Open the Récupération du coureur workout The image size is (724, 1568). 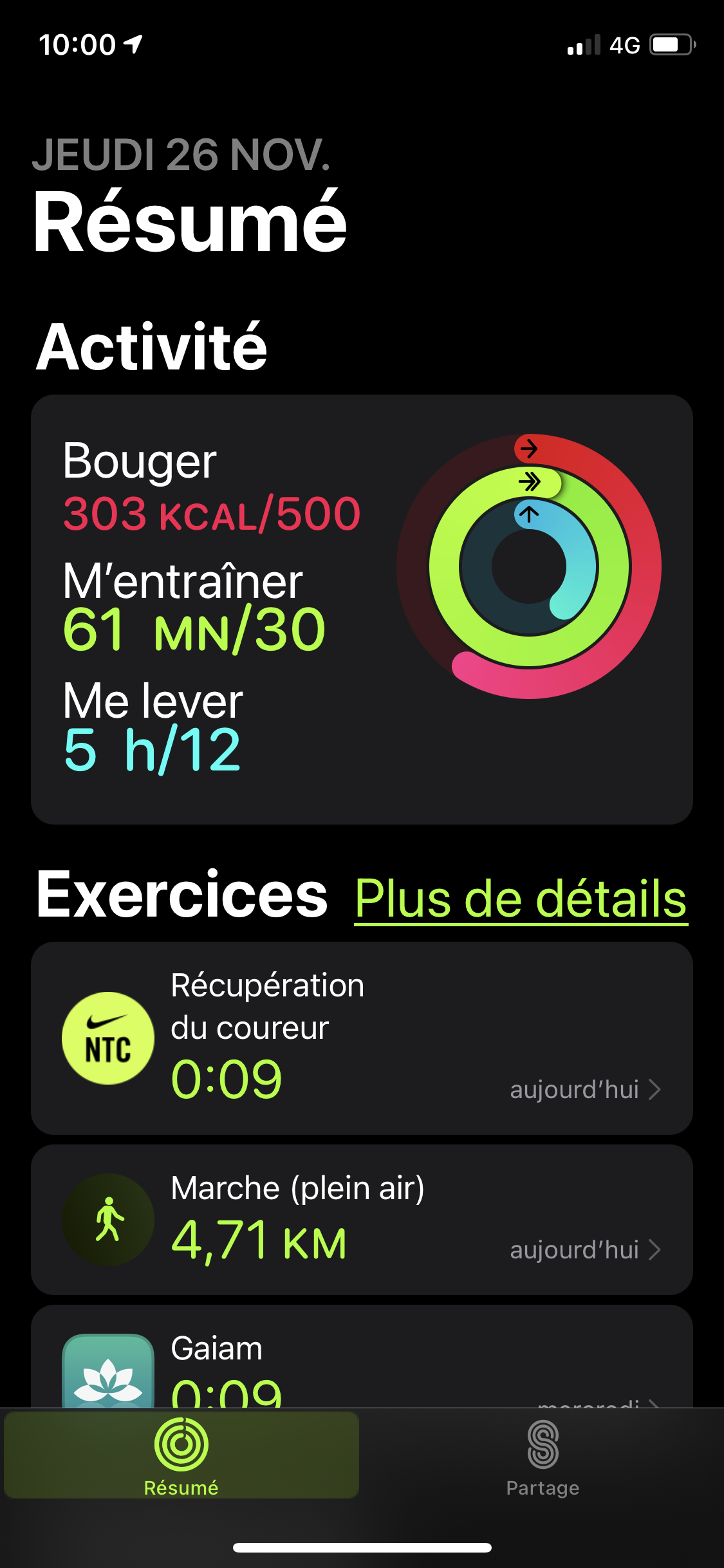point(362,1038)
